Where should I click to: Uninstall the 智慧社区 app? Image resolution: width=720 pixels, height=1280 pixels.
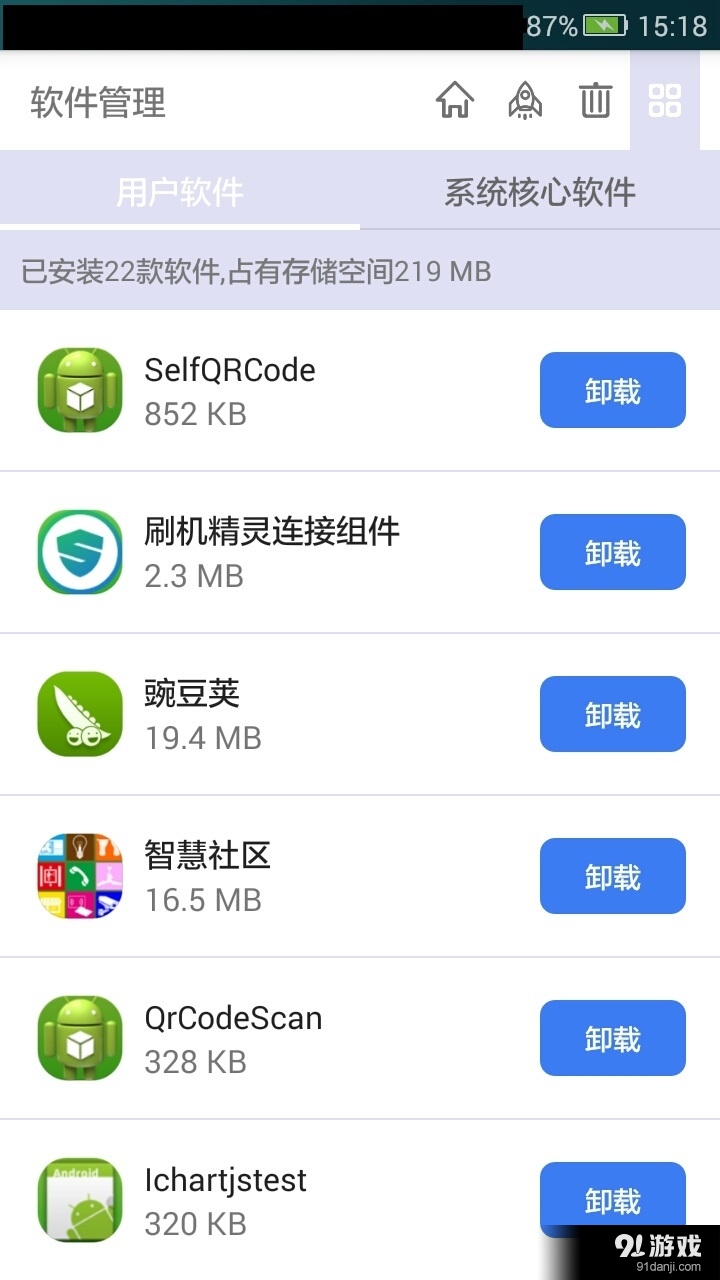612,875
